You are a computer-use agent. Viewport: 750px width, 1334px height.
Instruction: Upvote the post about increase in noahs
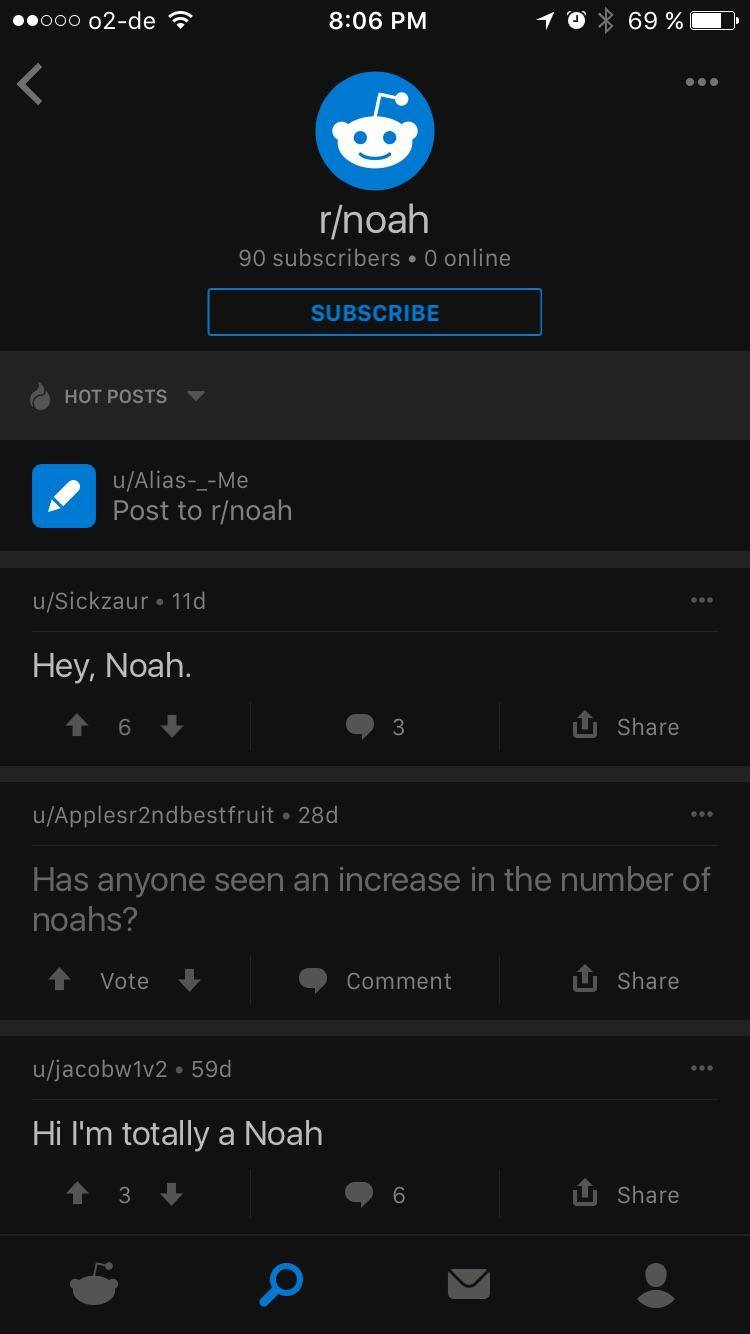coord(59,981)
